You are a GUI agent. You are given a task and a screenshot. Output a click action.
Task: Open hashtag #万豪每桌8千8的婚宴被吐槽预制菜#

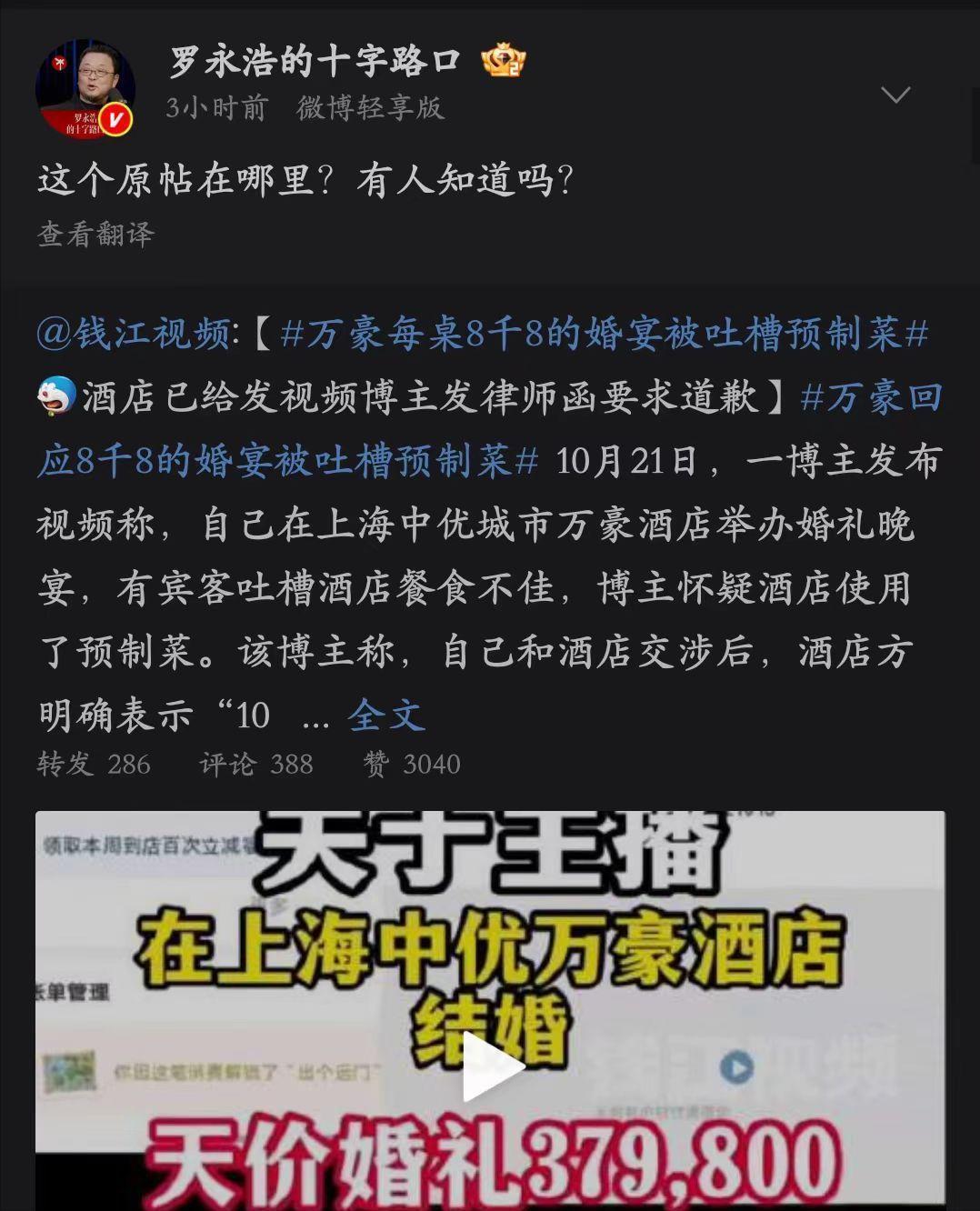point(604,335)
